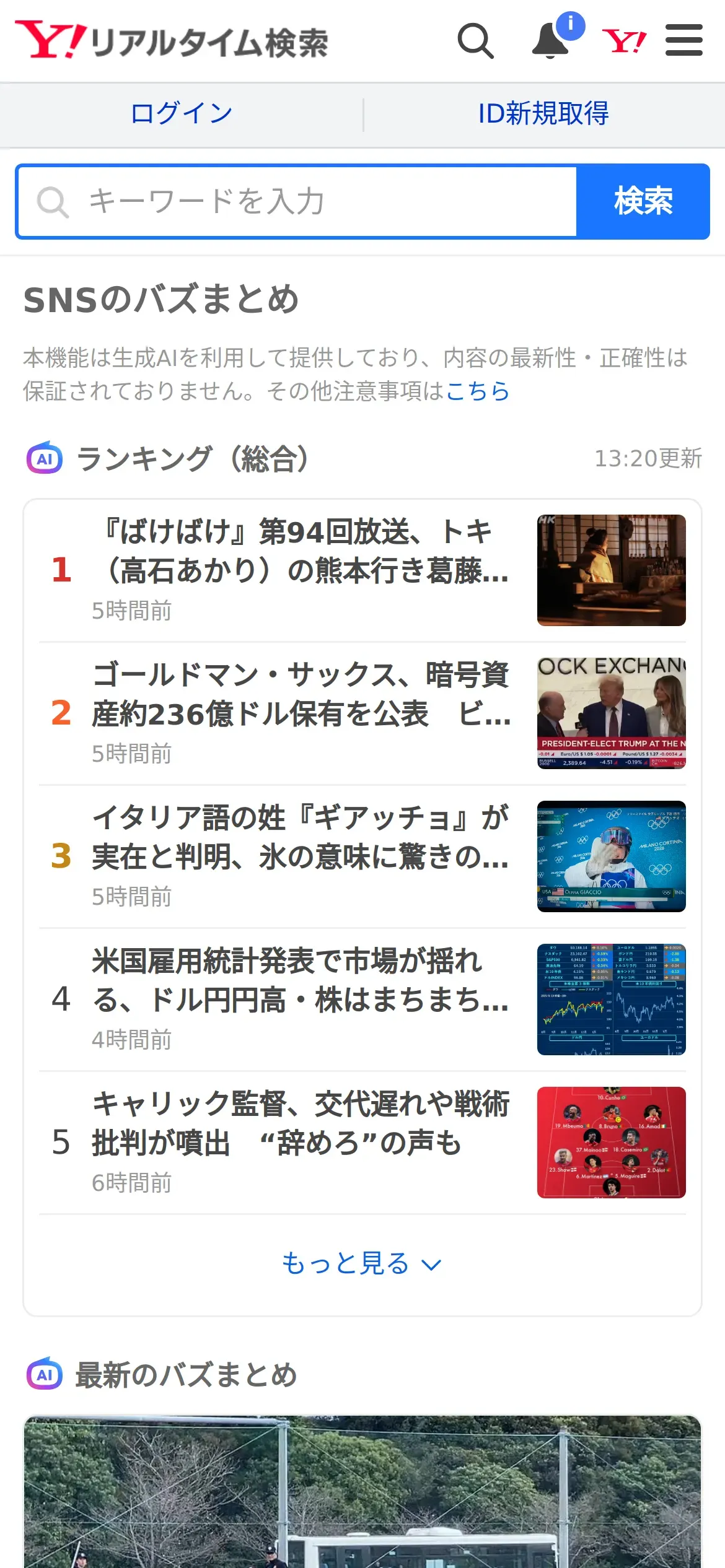Tap the magnifying glass search icon in header
Image resolution: width=725 pixels, height=1568 pixels.
pyautogui.click(x=475, y=41)
